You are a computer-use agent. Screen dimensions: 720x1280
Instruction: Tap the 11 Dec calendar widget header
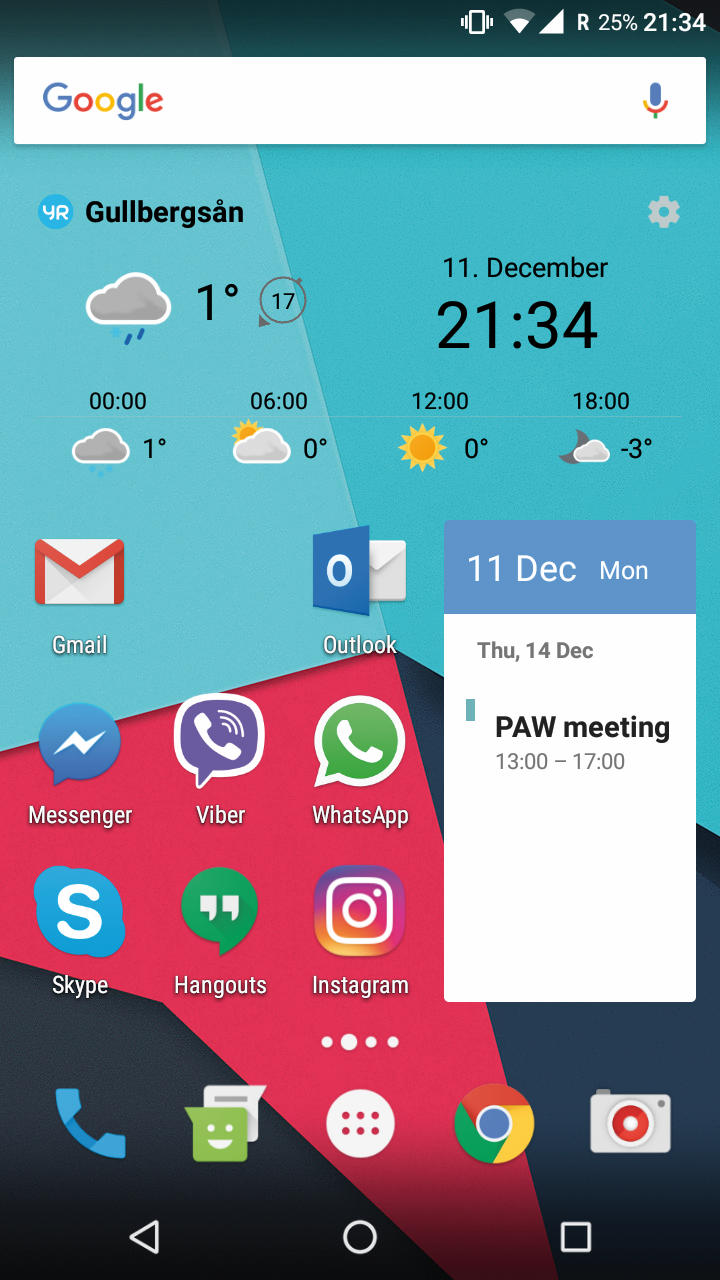pos(569,568)
